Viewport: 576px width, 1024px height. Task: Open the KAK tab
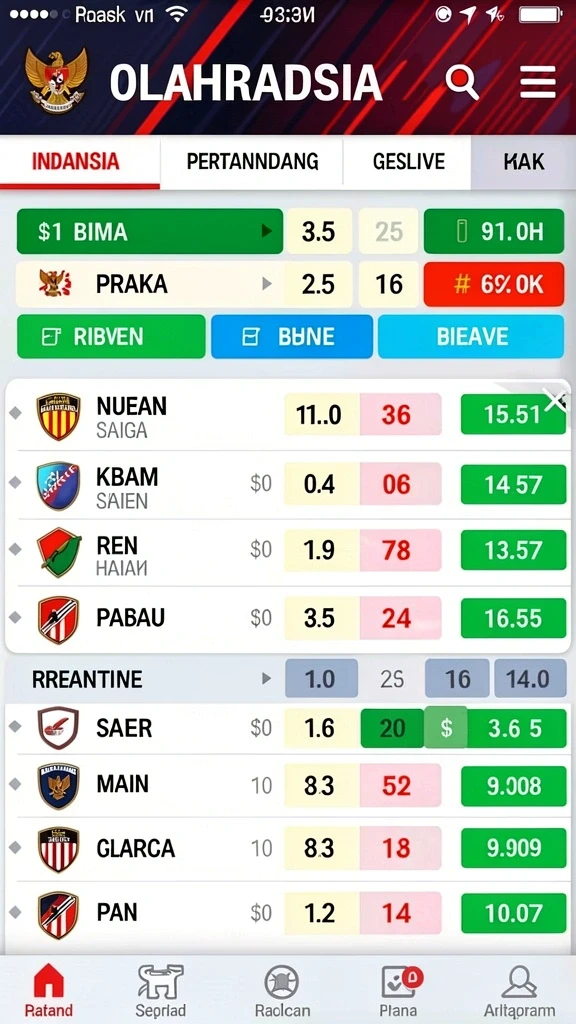524,161
